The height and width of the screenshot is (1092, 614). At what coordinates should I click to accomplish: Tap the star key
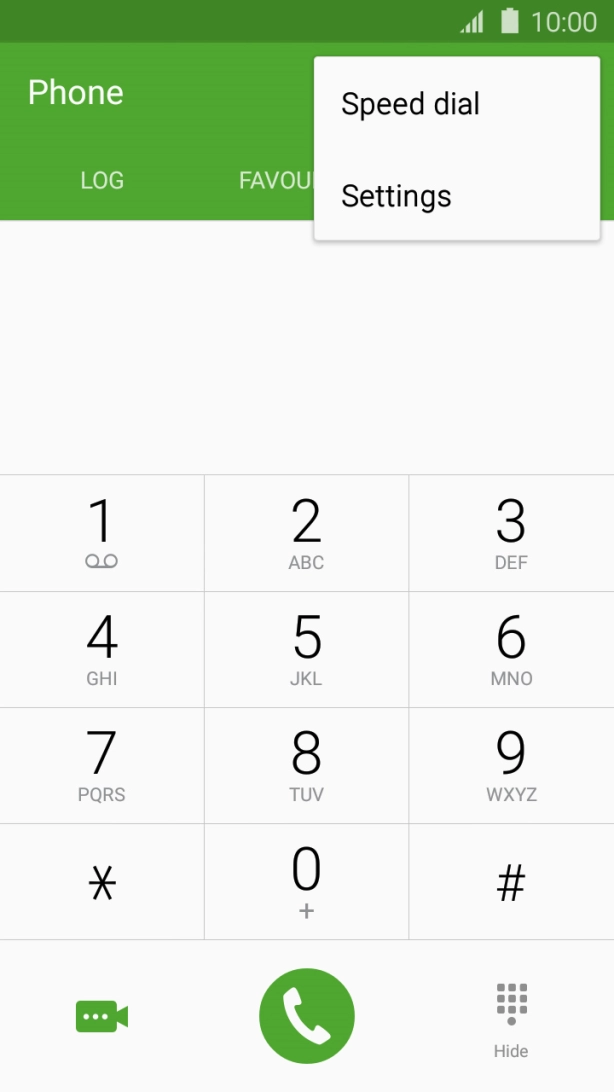(x=102, y=882)
